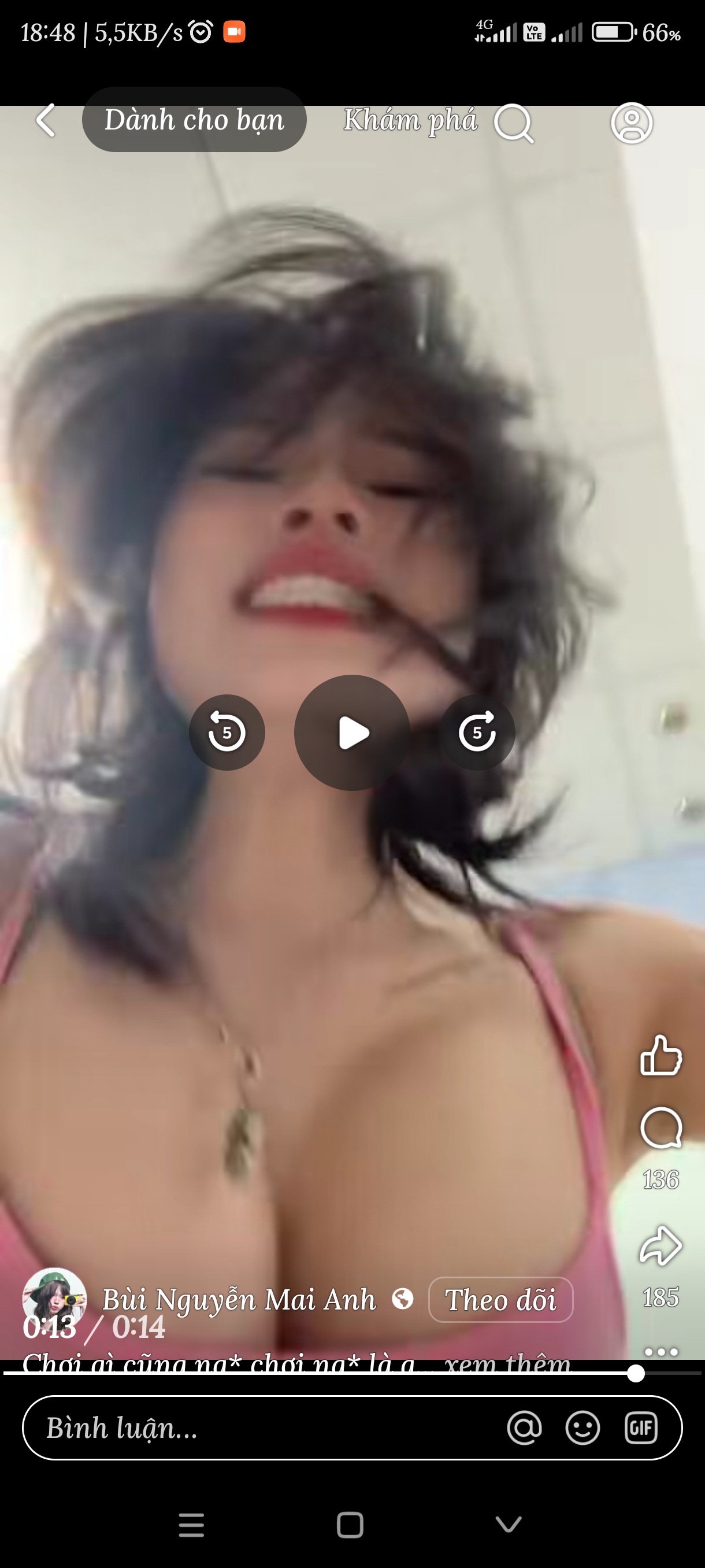Like this video with thumbs up
Image resolution: width=705 pixels, height=1568 pixels.
661,1056
